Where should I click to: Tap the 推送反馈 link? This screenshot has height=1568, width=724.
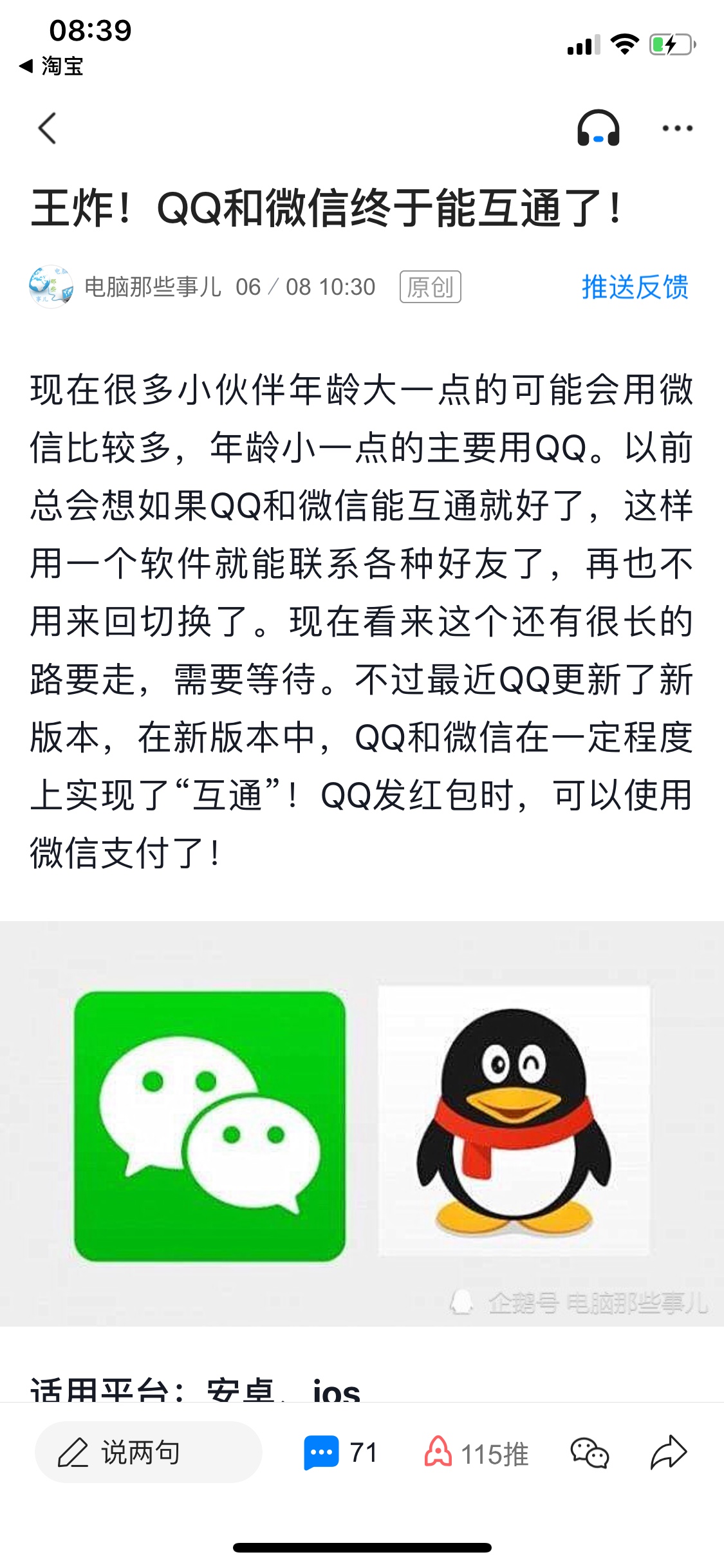click(635, 287)
